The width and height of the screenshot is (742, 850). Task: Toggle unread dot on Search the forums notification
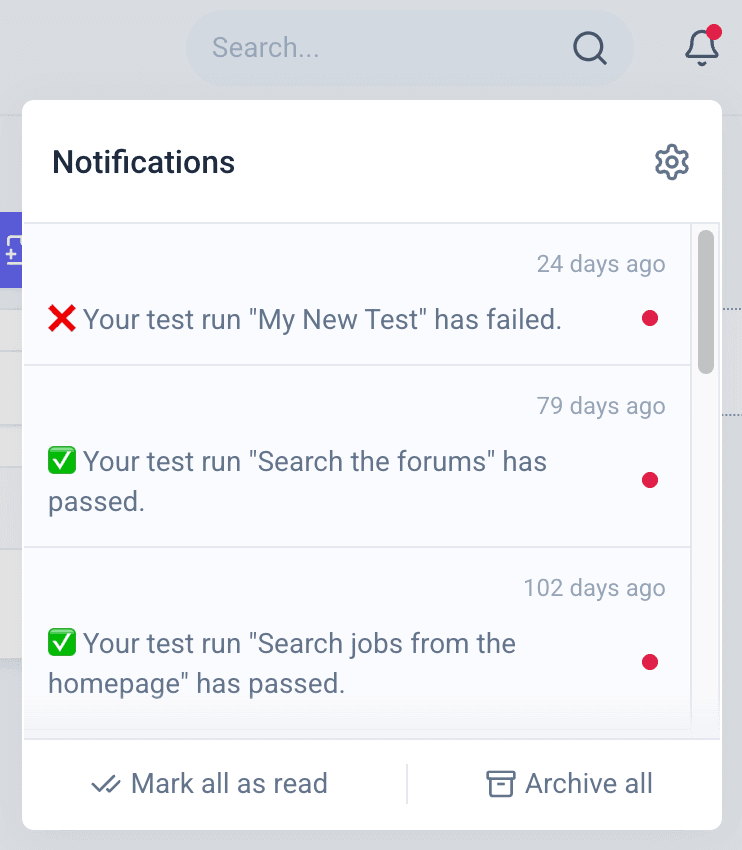click(x=651, y=480)
